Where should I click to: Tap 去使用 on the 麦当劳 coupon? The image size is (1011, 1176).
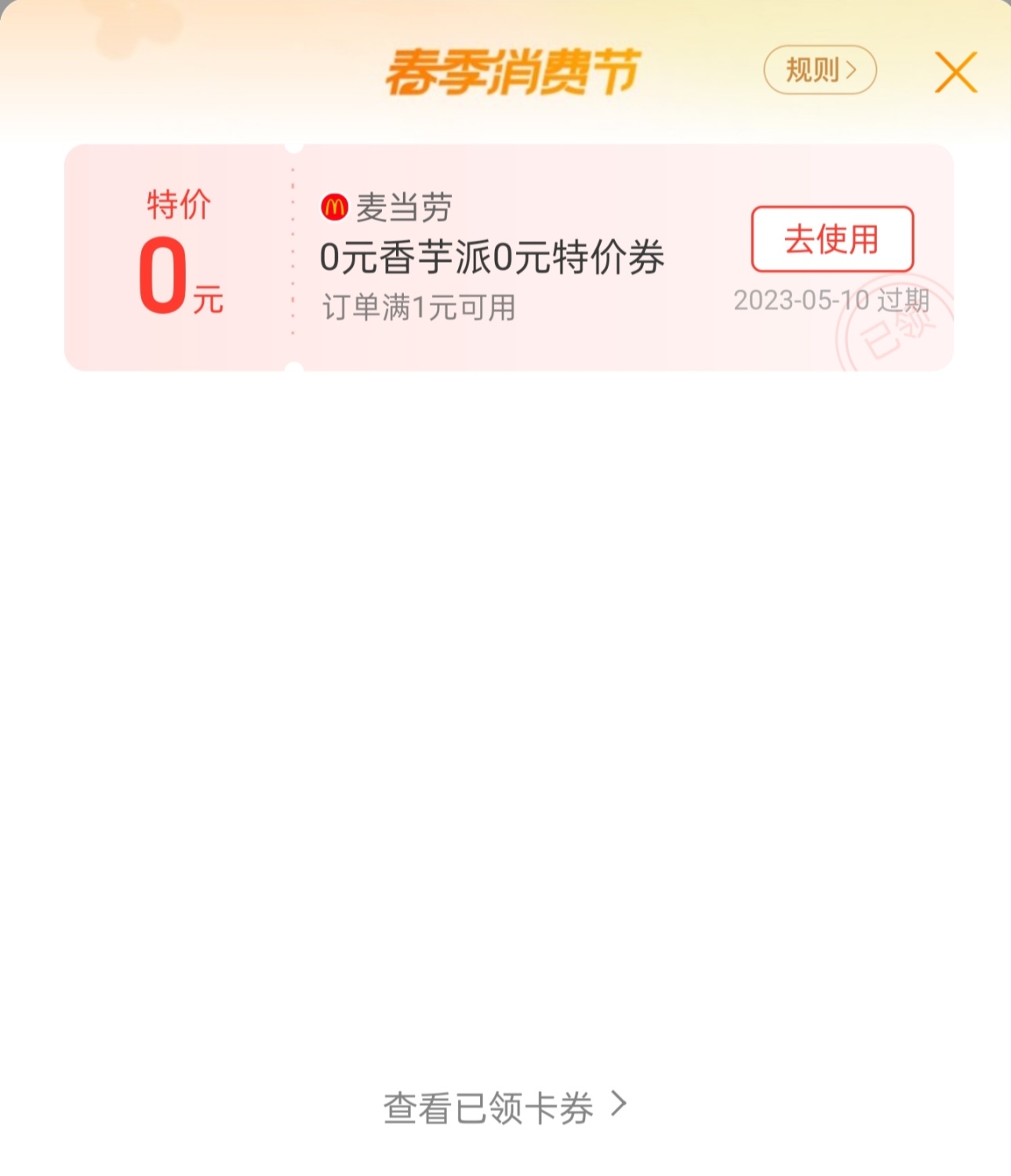[832, 239]
